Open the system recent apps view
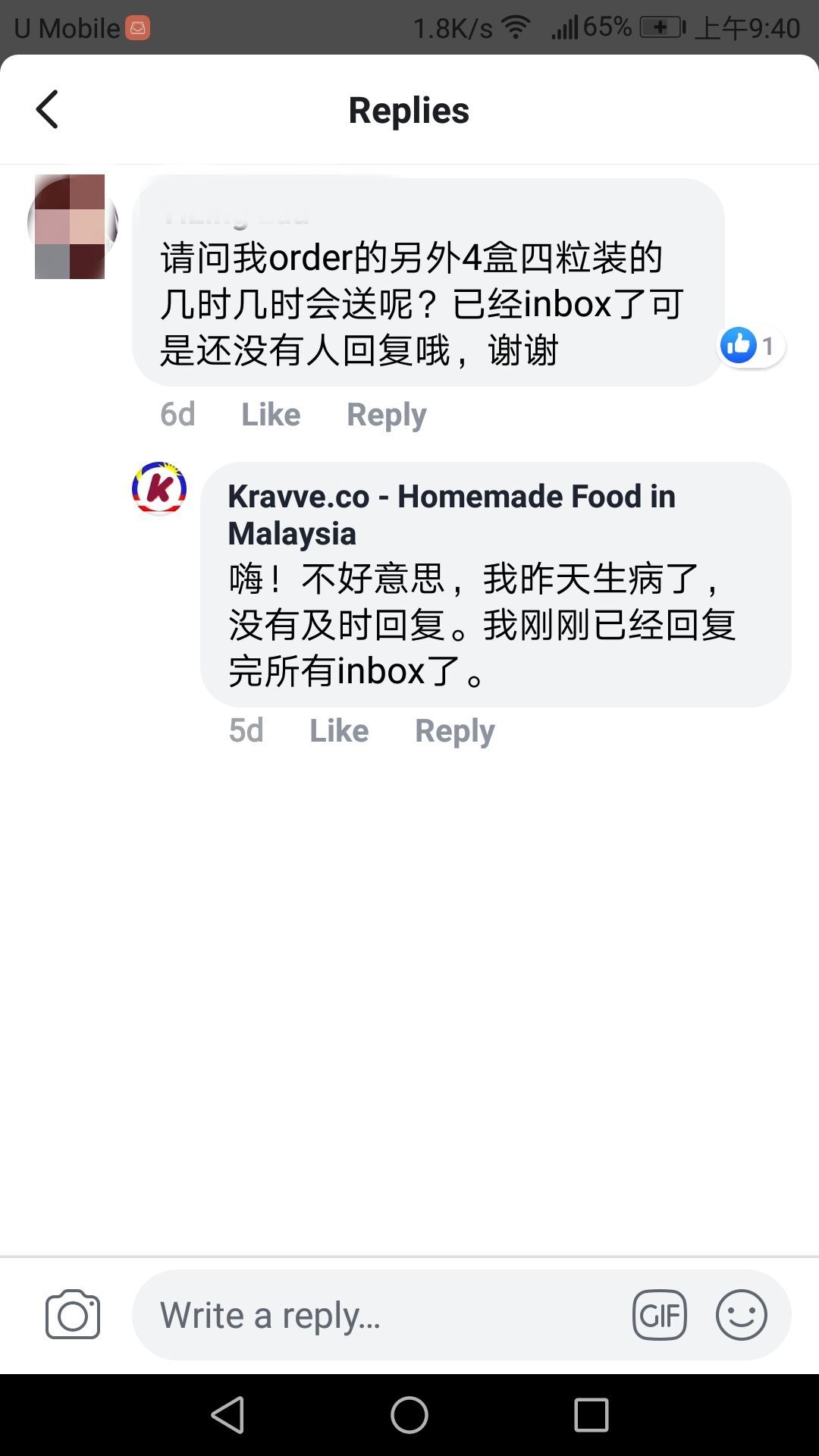The height and width of the screenshot is (1456, 819). point(591,1415)
